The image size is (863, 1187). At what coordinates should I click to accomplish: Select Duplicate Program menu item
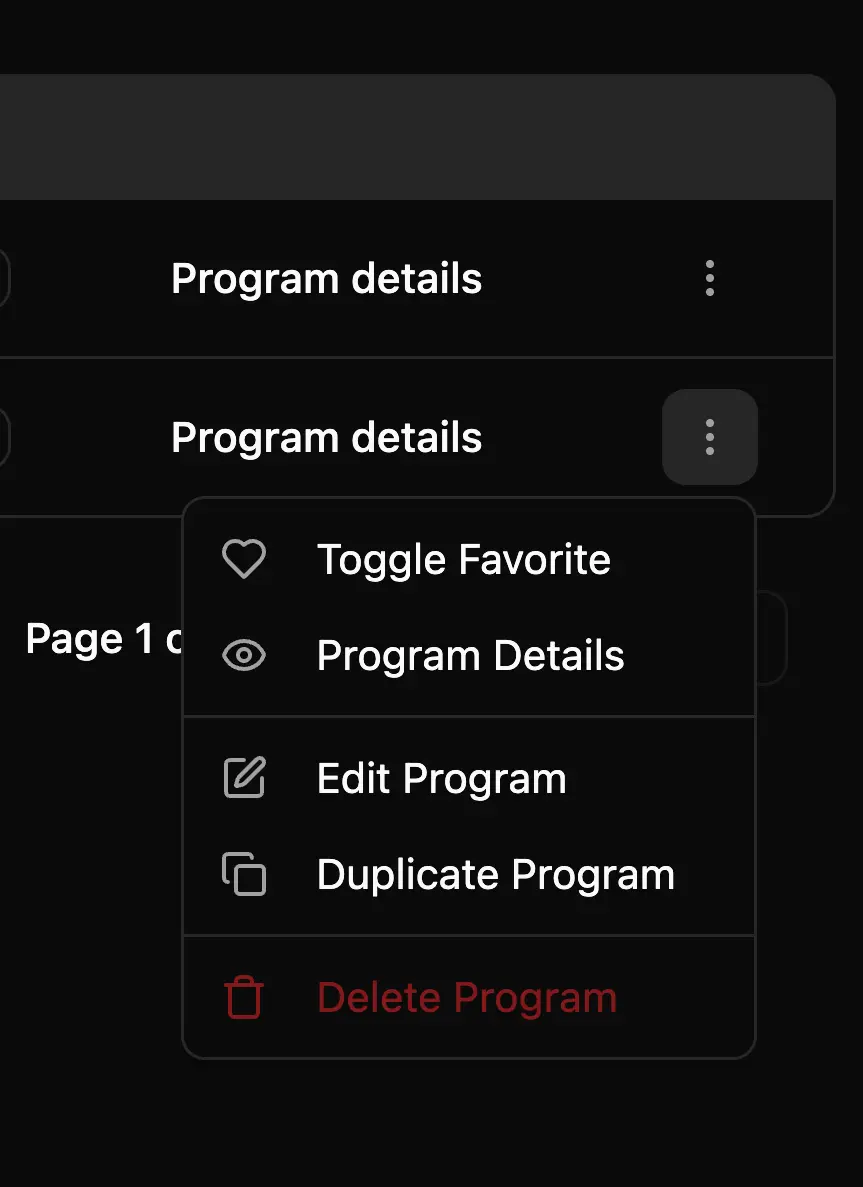tap(495, 875)
